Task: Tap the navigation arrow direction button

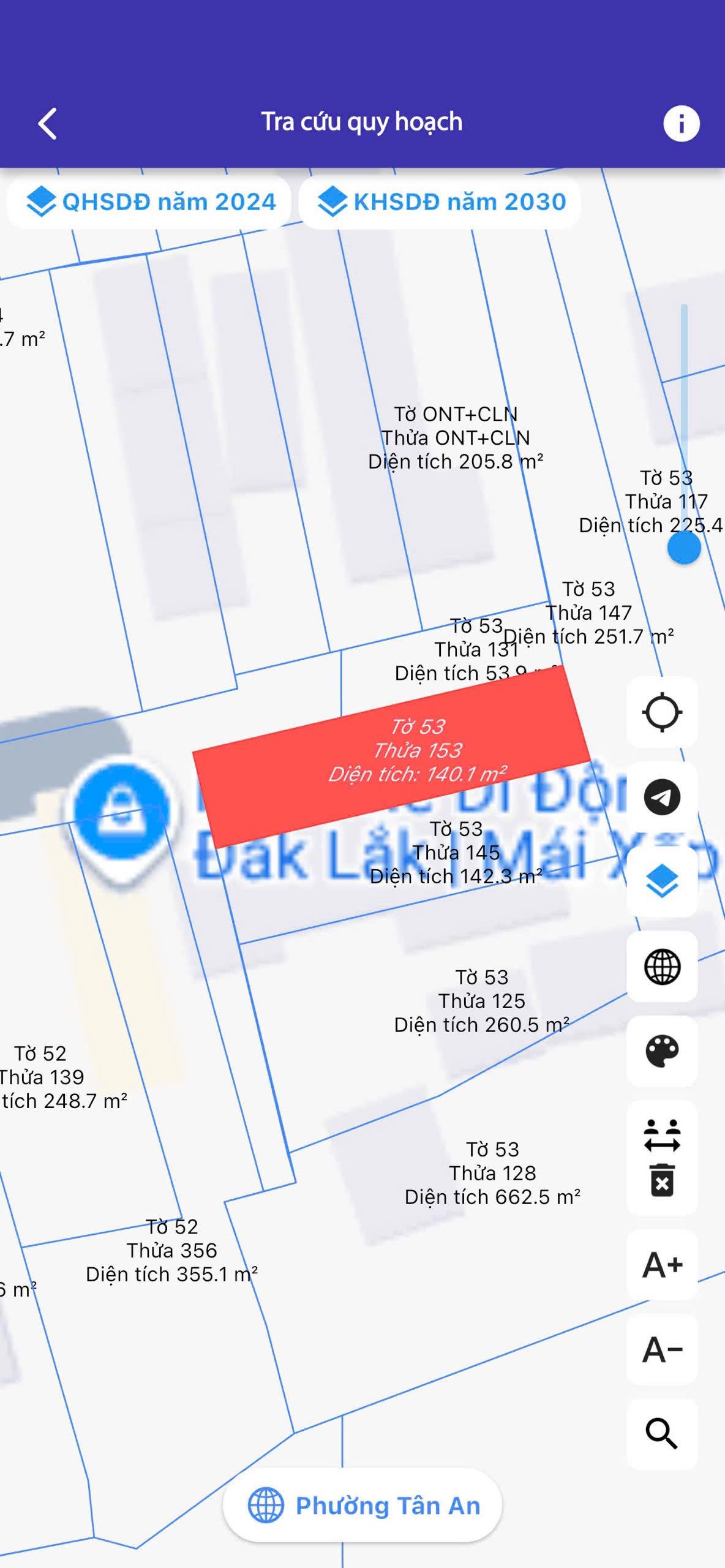Action: coord(662,797)
